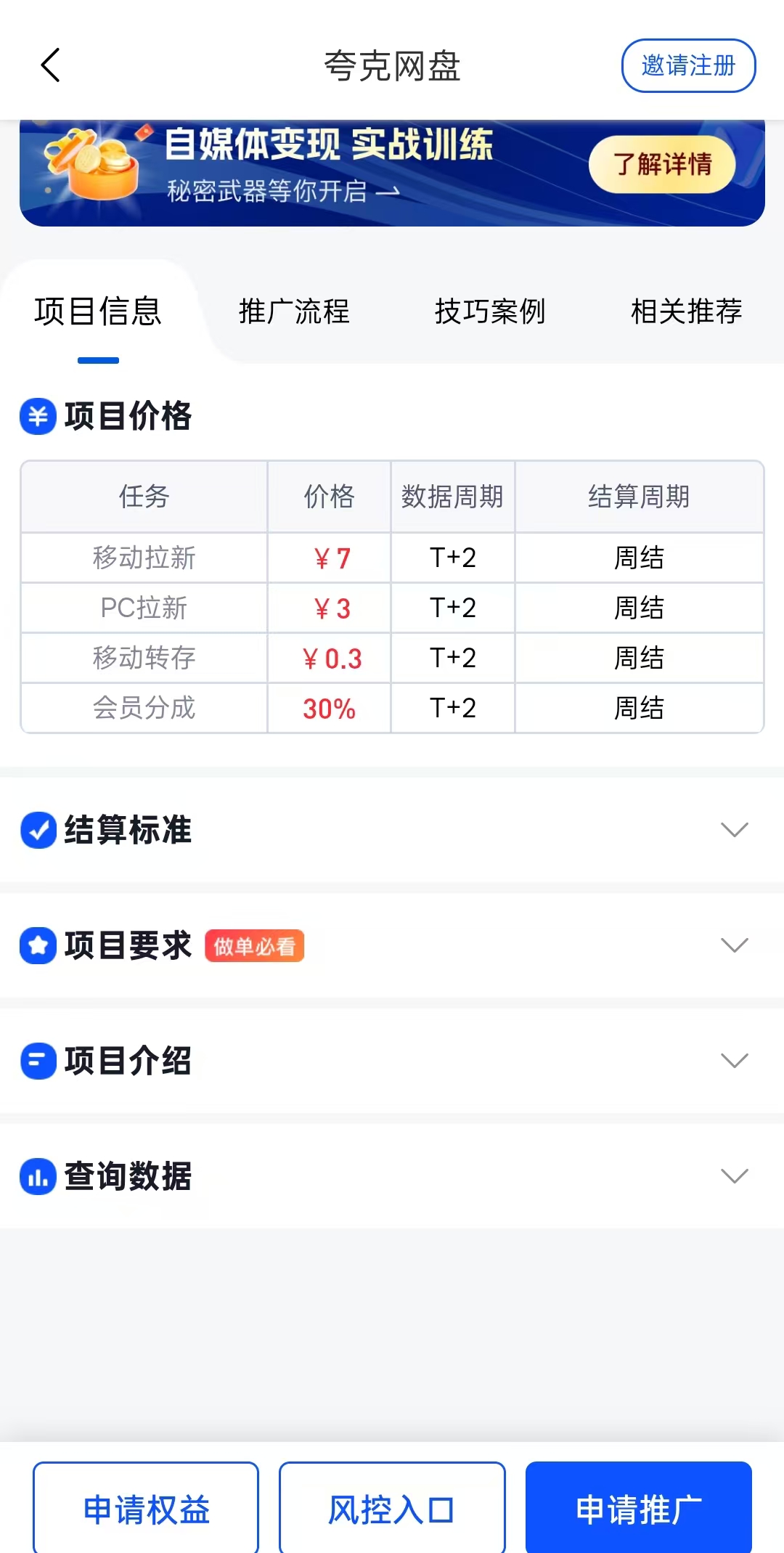Expand the 项目要求 section
This screenshot has height=1553, width=784.
[733, 945]
